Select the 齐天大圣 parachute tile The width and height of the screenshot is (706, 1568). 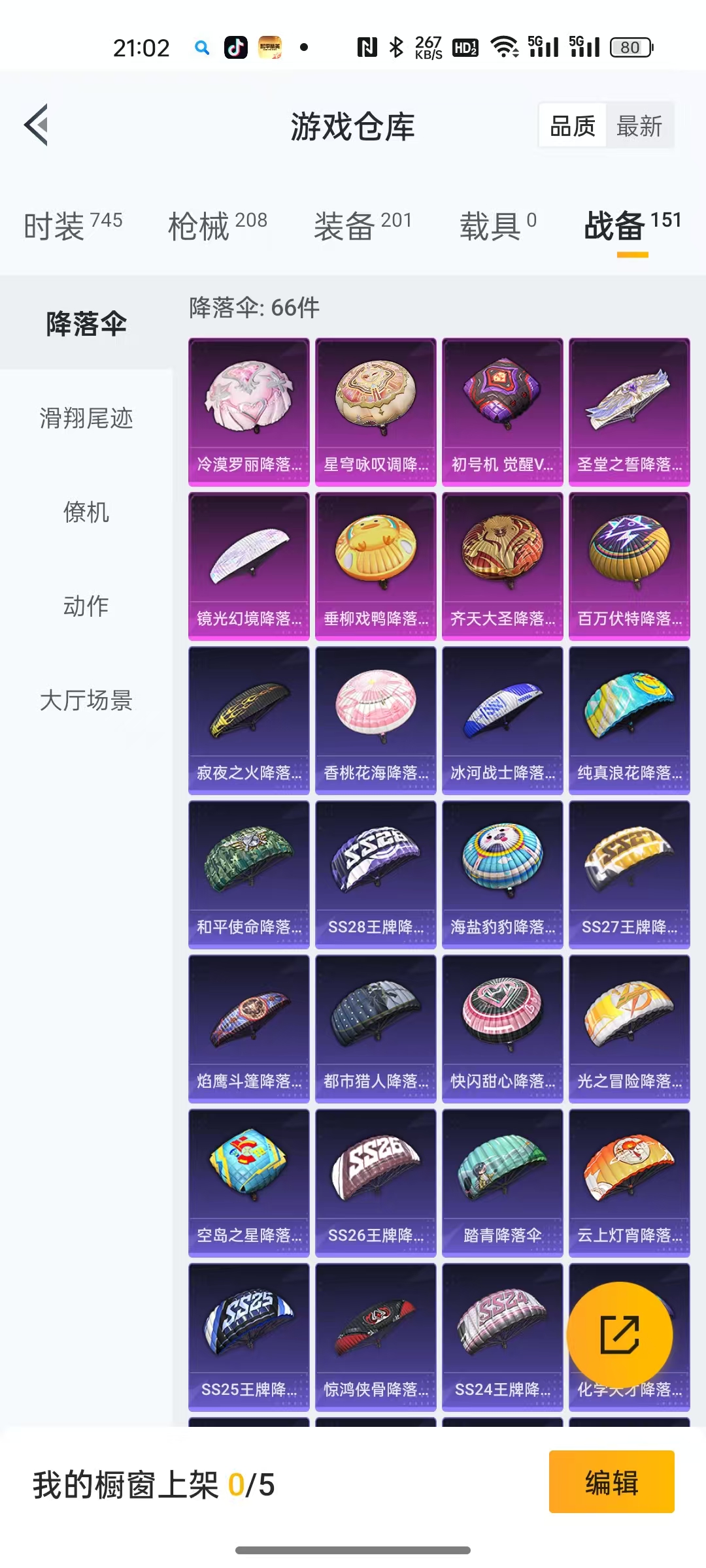(x=502, y=566)
